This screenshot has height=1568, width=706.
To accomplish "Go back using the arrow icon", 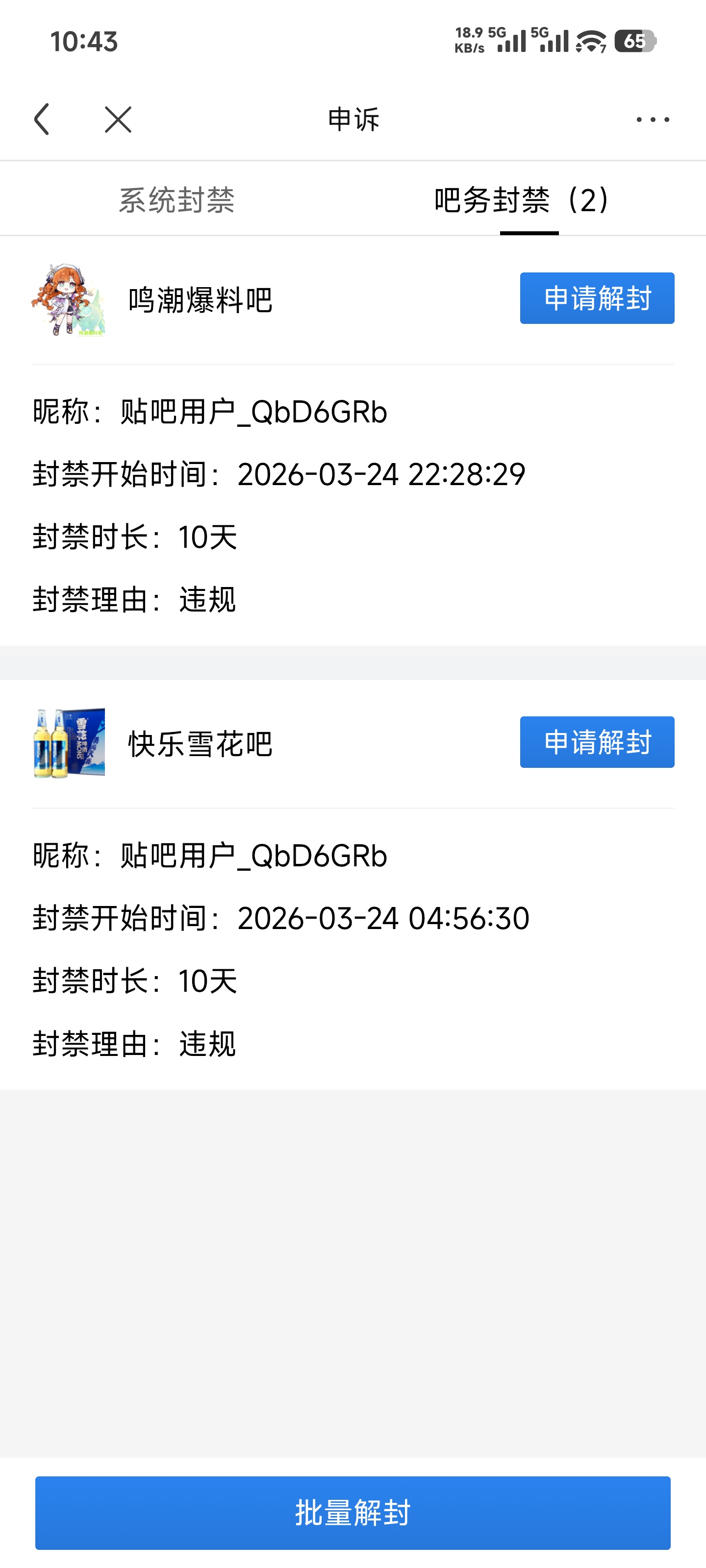I will (x=41, y=119).
